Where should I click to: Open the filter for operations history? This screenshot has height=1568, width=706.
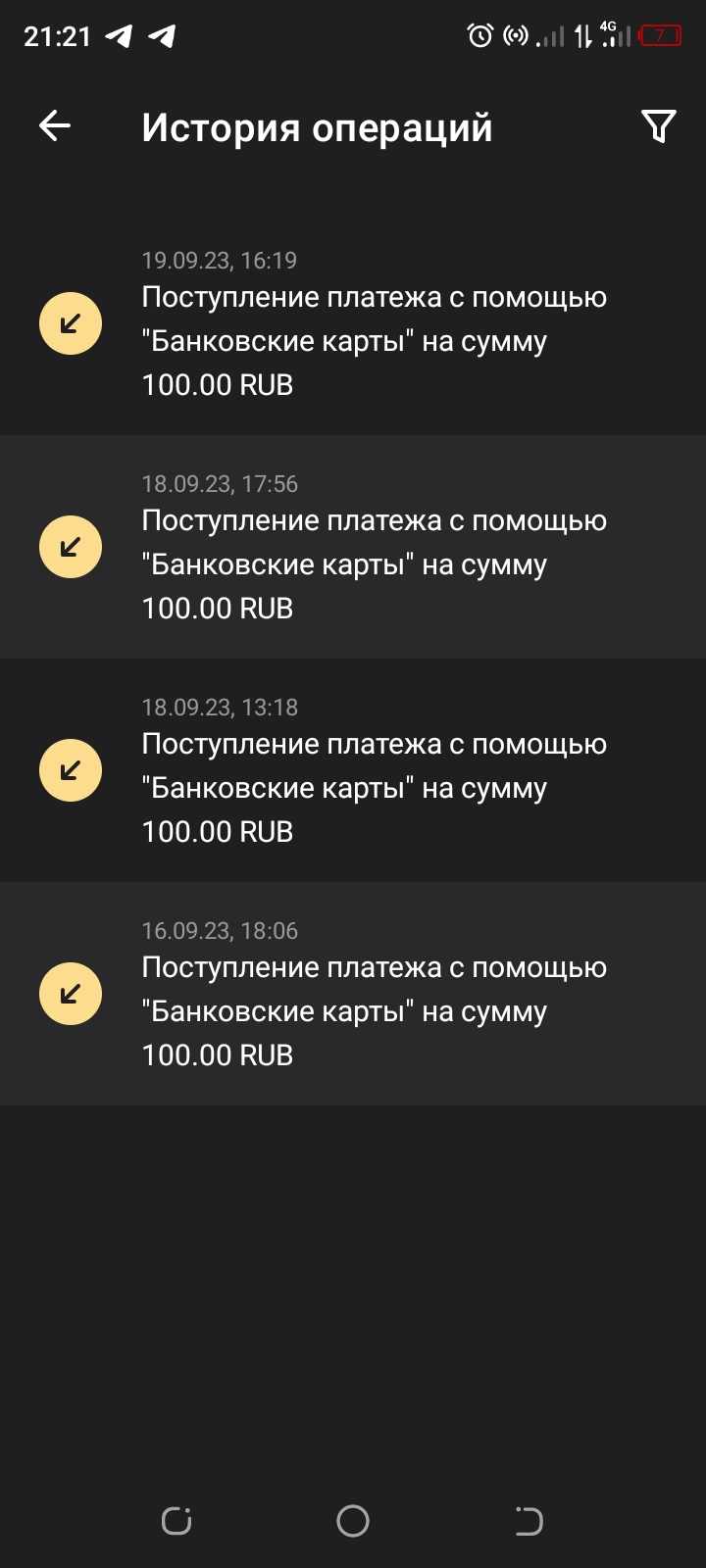[659, 126]
